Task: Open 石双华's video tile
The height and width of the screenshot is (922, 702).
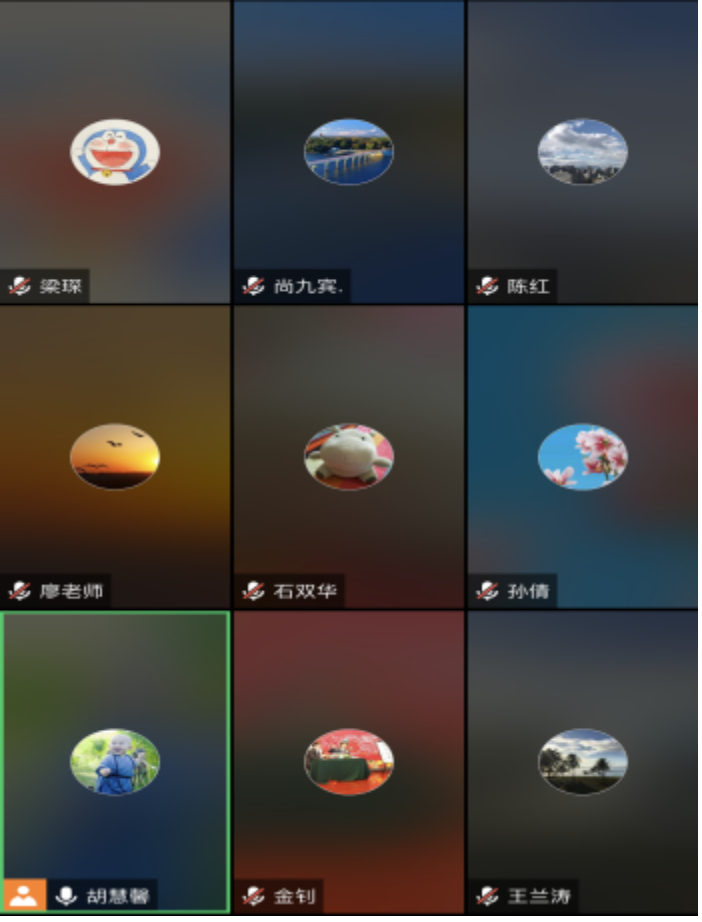Action: (x=348, y=457)
